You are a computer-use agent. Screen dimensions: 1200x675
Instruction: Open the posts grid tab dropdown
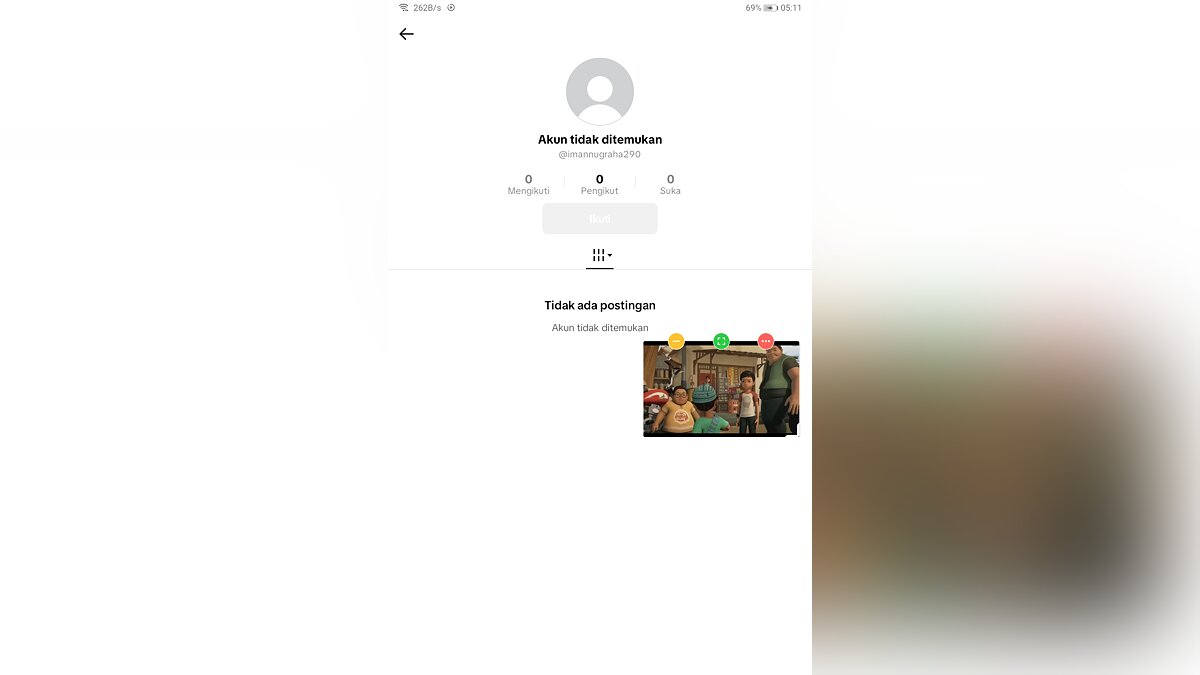[x=600, y=256]
